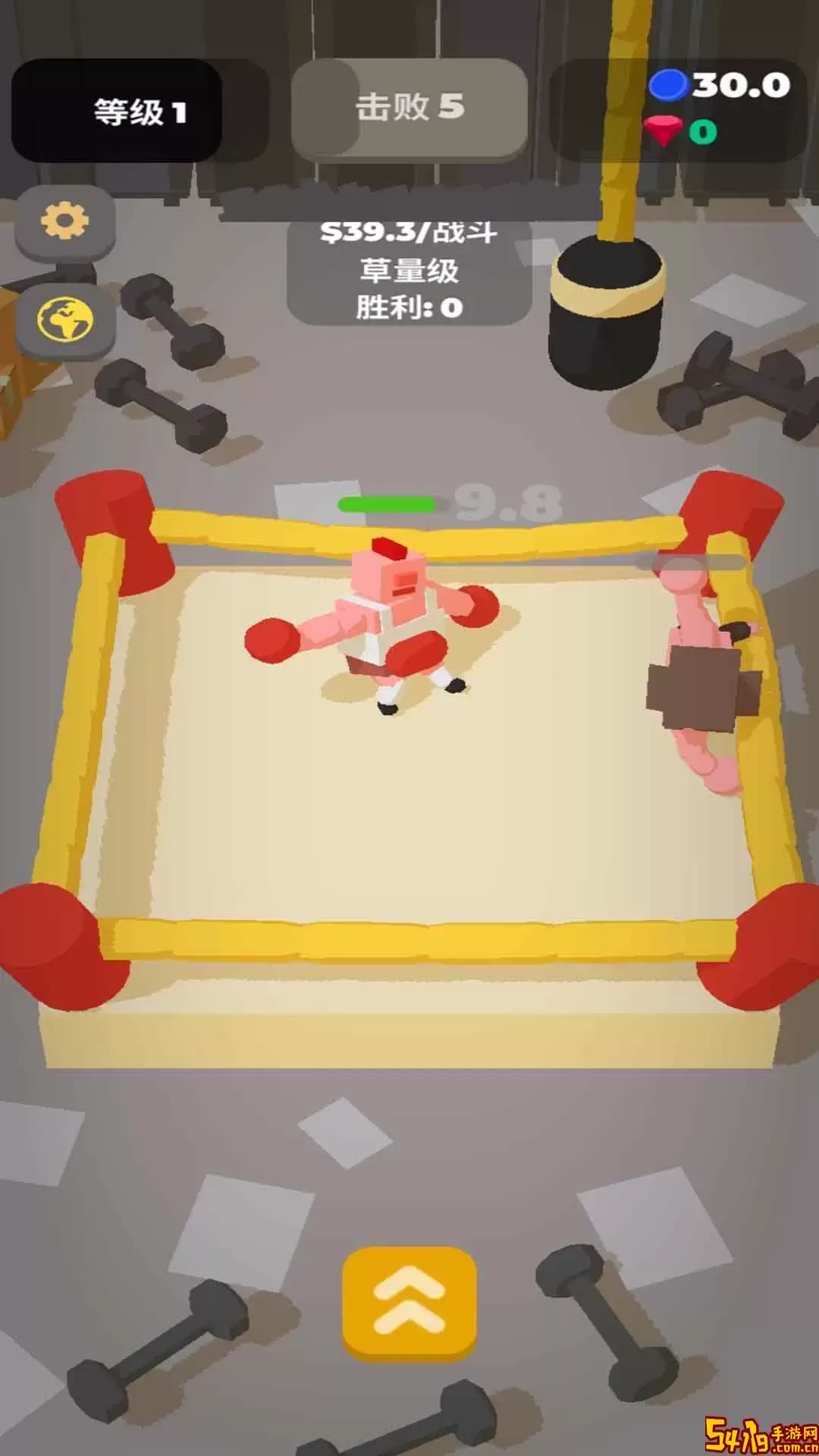This screenshot has width=819, height=1456.
Task: Open the settings gear icon
Action: tap(64, 221)
